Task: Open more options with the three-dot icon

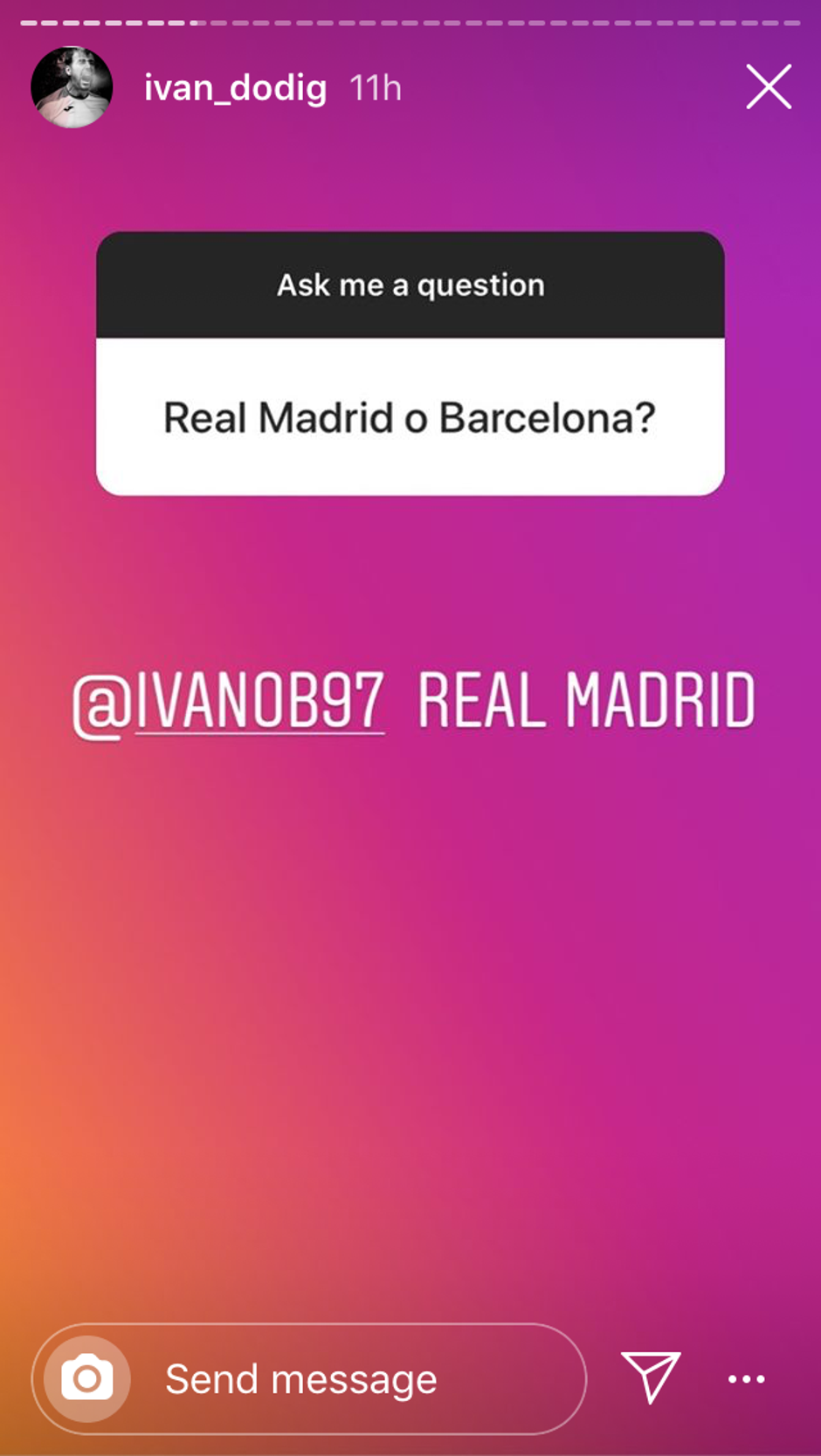Action: click(744, 1379)
